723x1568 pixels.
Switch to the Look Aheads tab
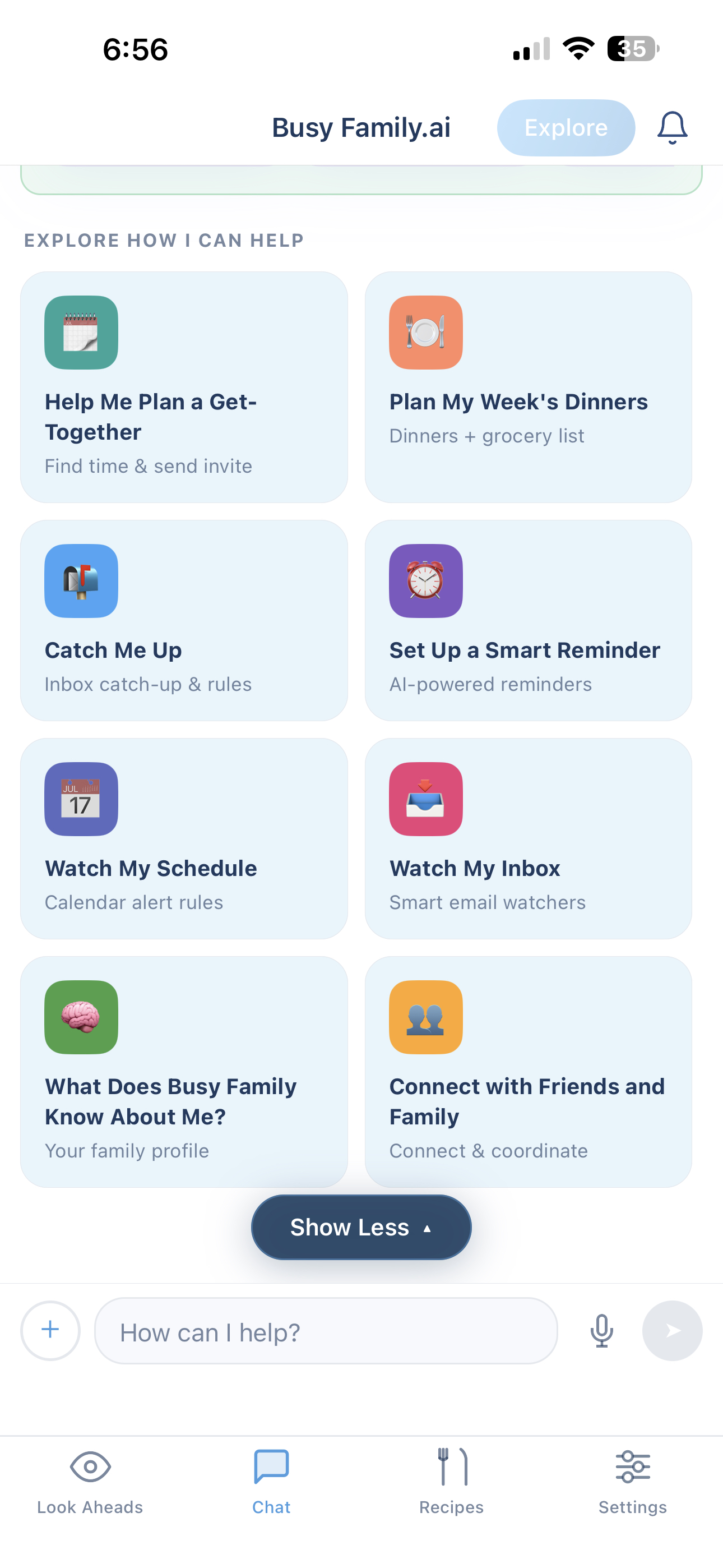90,1482
